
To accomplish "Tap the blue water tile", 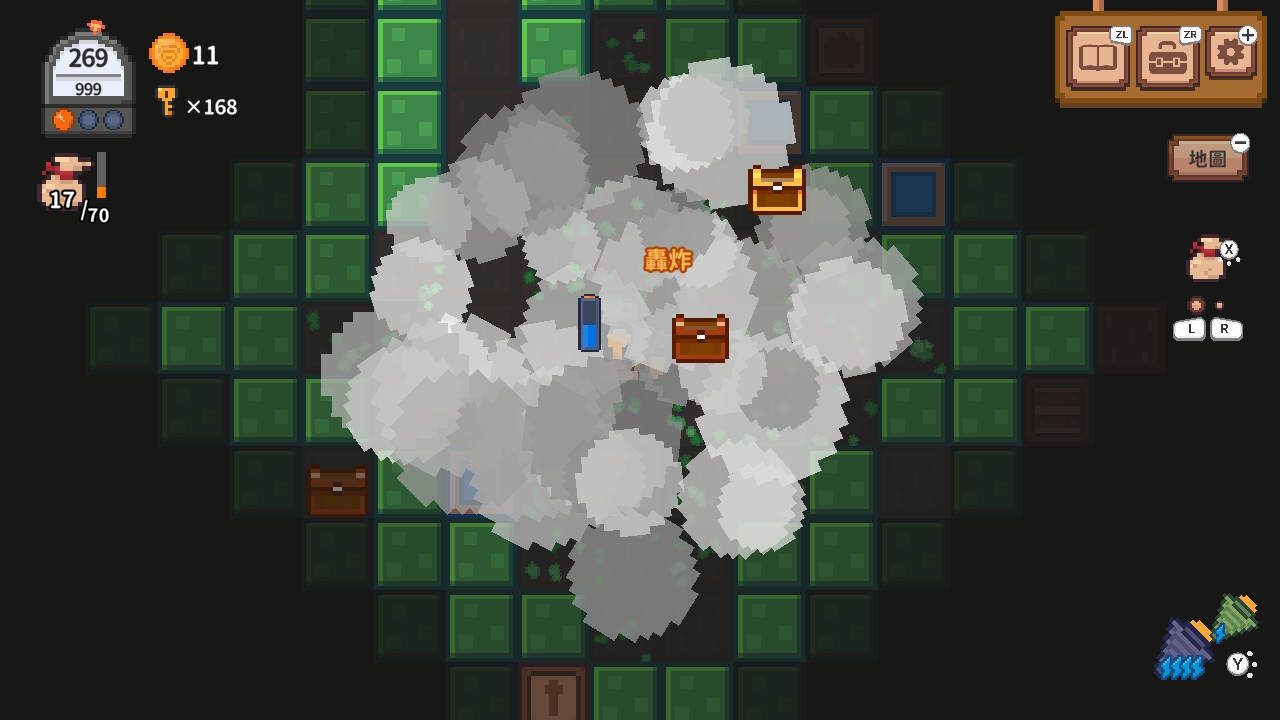I will (x=913, y=194).
